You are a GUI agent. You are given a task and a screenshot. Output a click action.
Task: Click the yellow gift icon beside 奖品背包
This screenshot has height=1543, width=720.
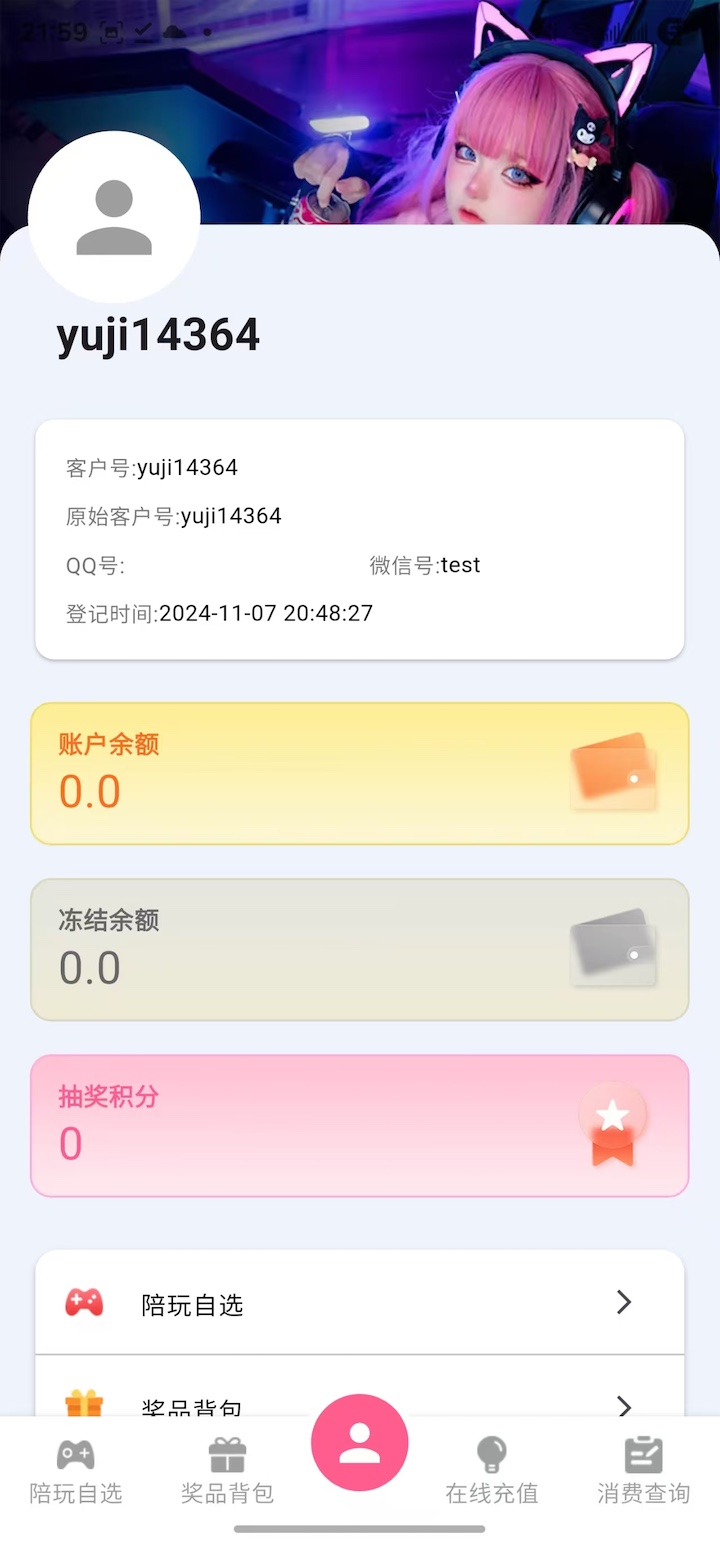pyautogui.click(x=84, y=1405)
